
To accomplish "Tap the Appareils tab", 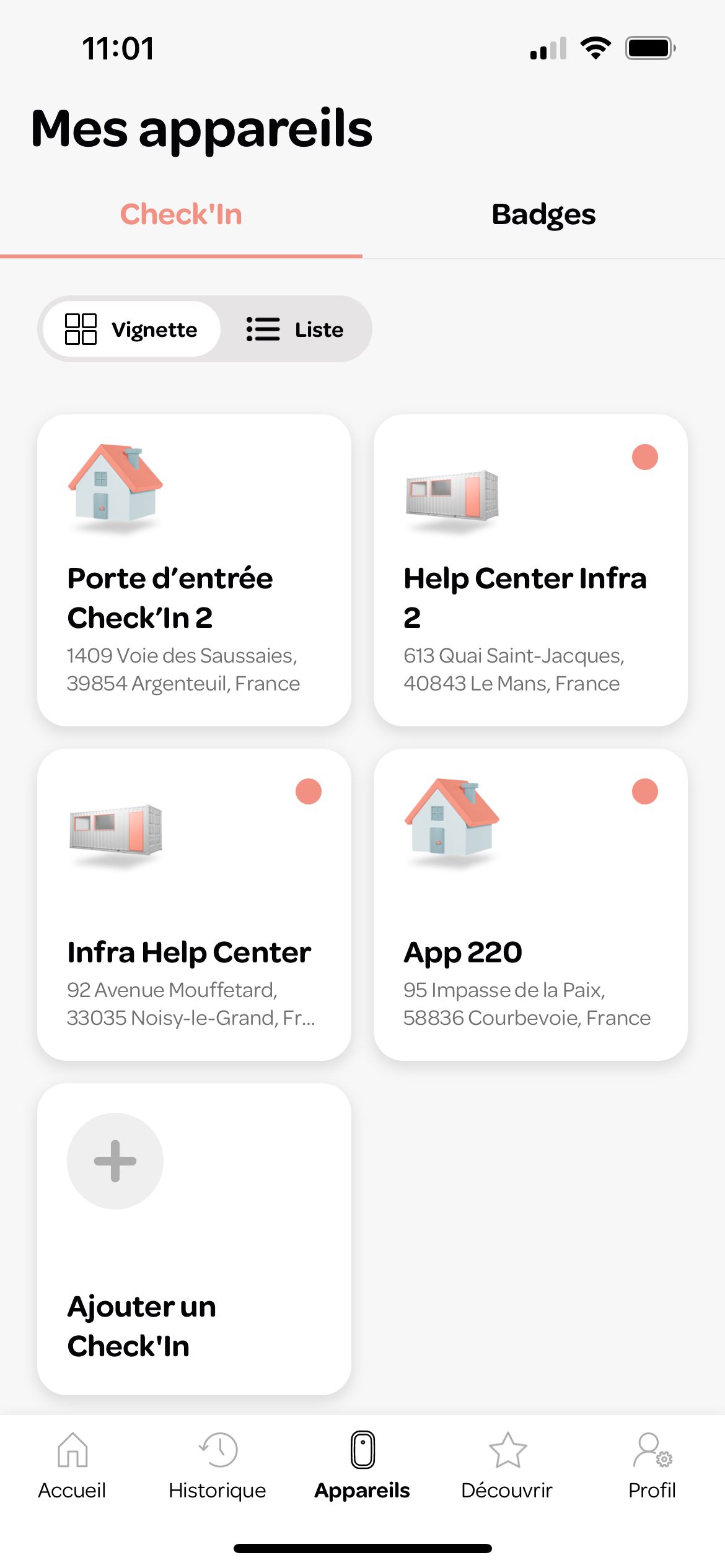I will [362, 1466].
